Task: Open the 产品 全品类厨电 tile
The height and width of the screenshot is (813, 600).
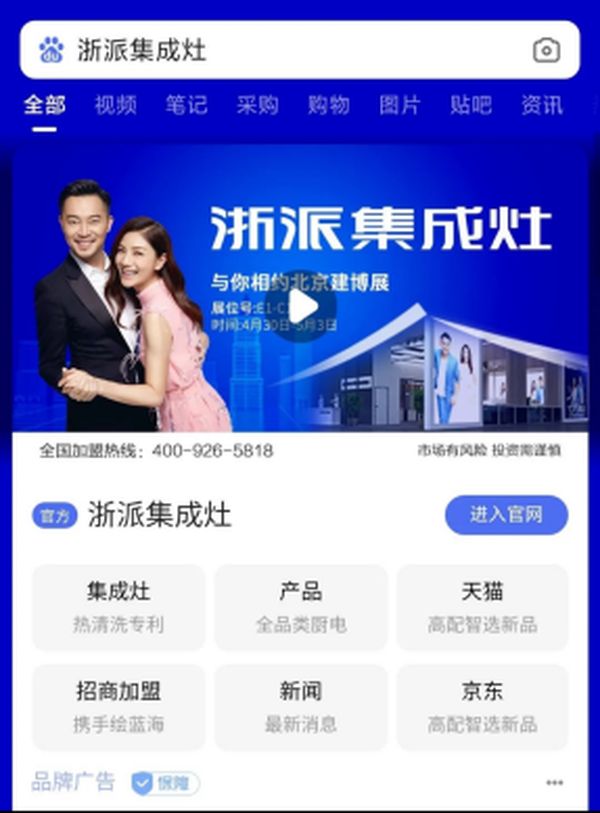Action: coord(300,607)
